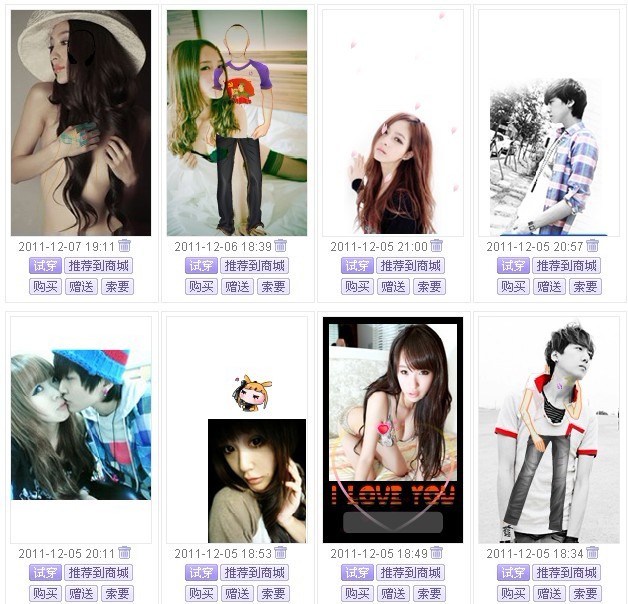Image resolution: width=628 pixels, height=604 pixels.
Task: Tap 索要 for the 2011-12-05 18:34 item
Action: click(585, 594)
